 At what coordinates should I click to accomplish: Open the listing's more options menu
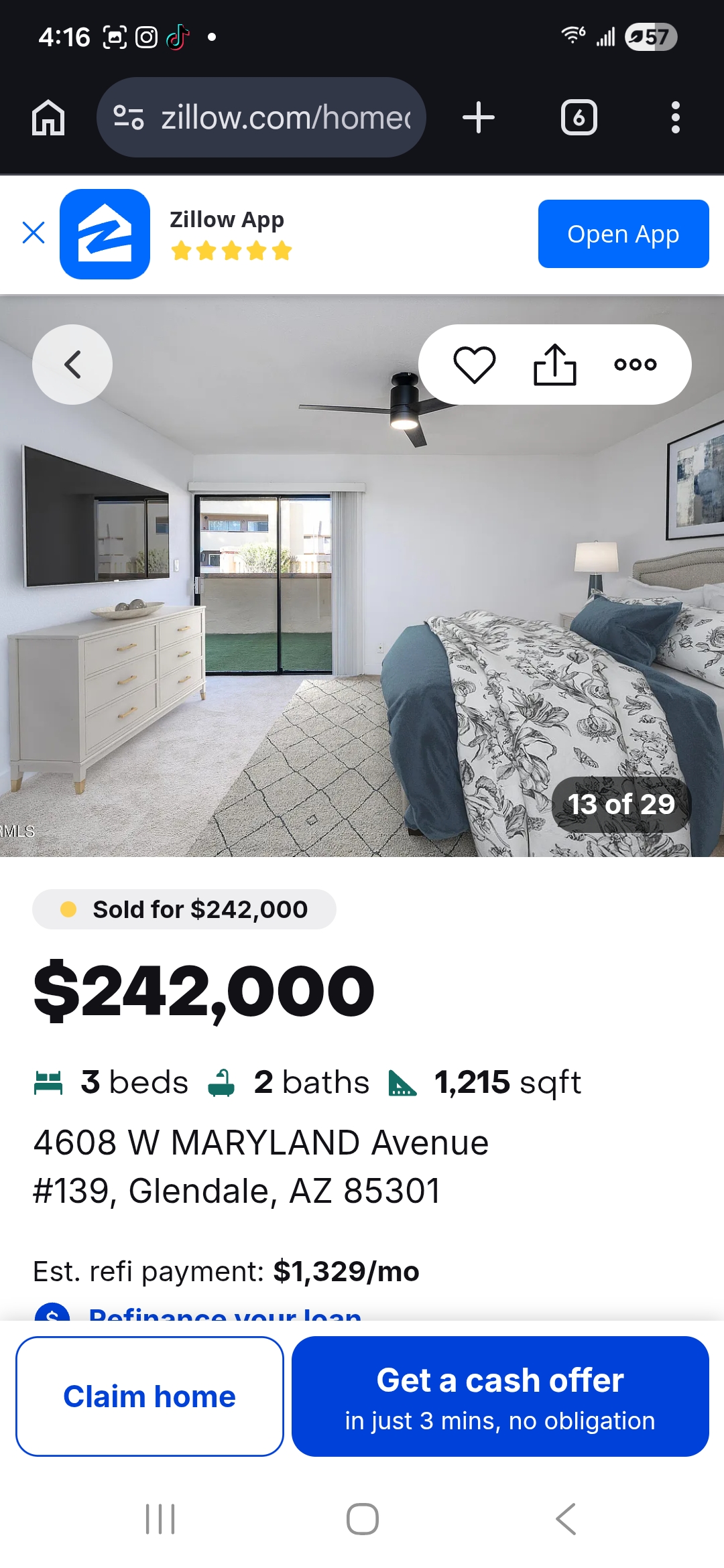[635, 365]
